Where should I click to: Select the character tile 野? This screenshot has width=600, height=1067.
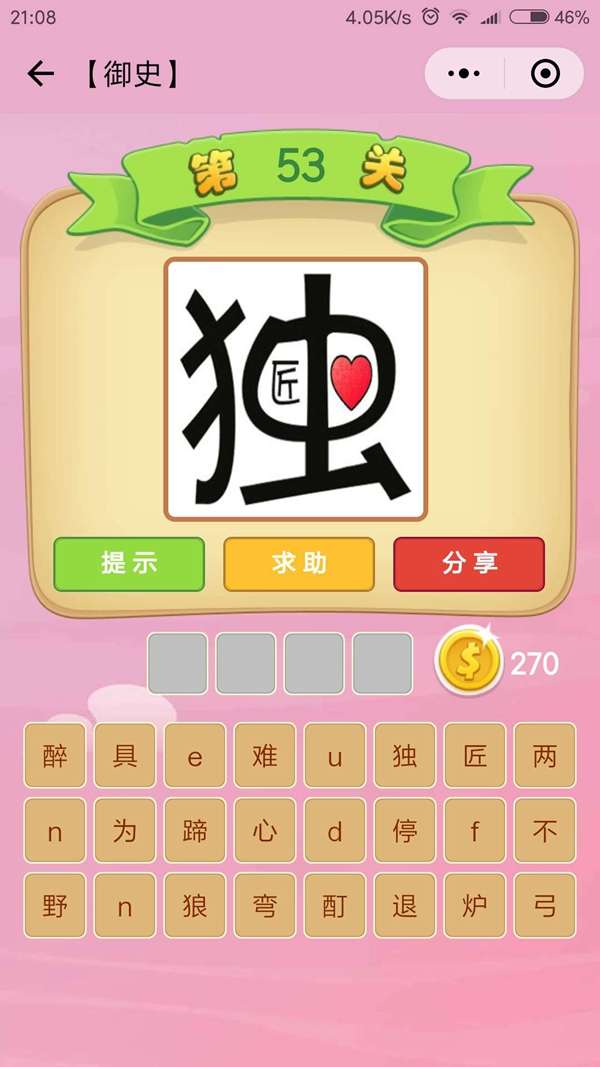tap(55, 906)
